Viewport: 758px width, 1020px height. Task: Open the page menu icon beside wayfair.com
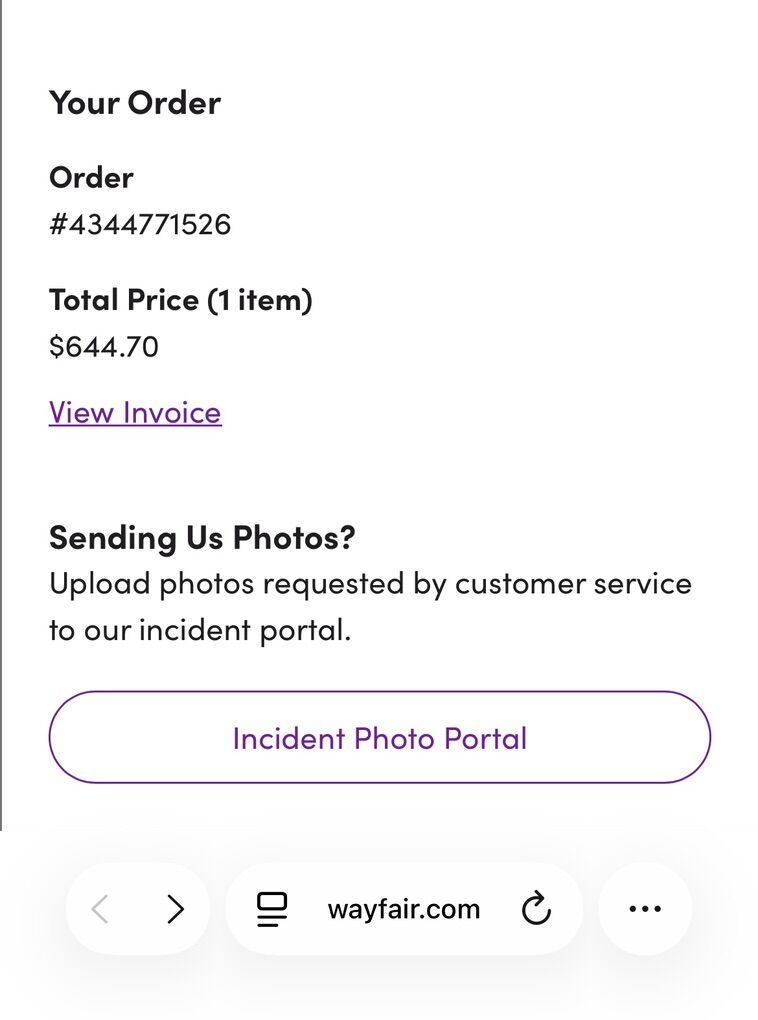pyautogui.click(x=271, y=909)
